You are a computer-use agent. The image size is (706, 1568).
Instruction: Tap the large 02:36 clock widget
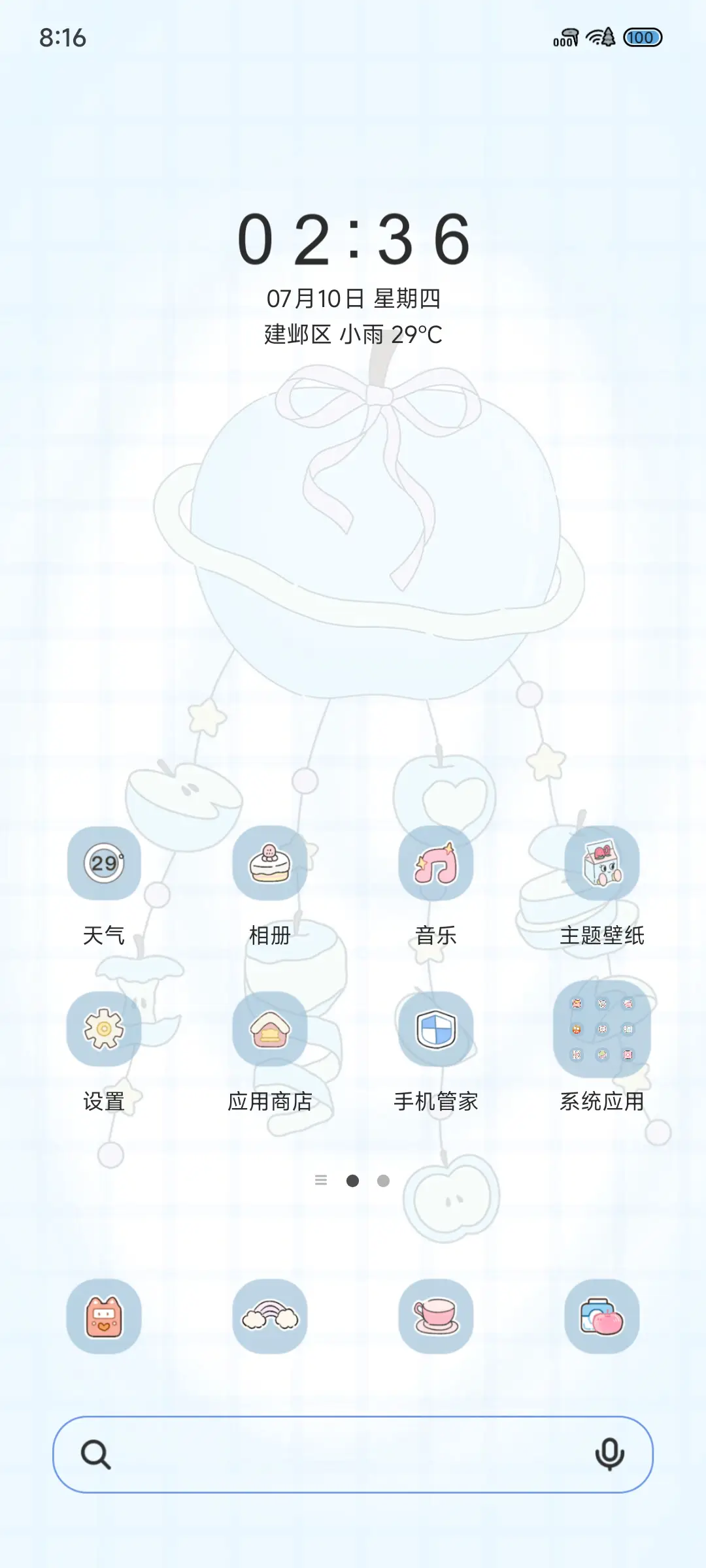point(353,242)
